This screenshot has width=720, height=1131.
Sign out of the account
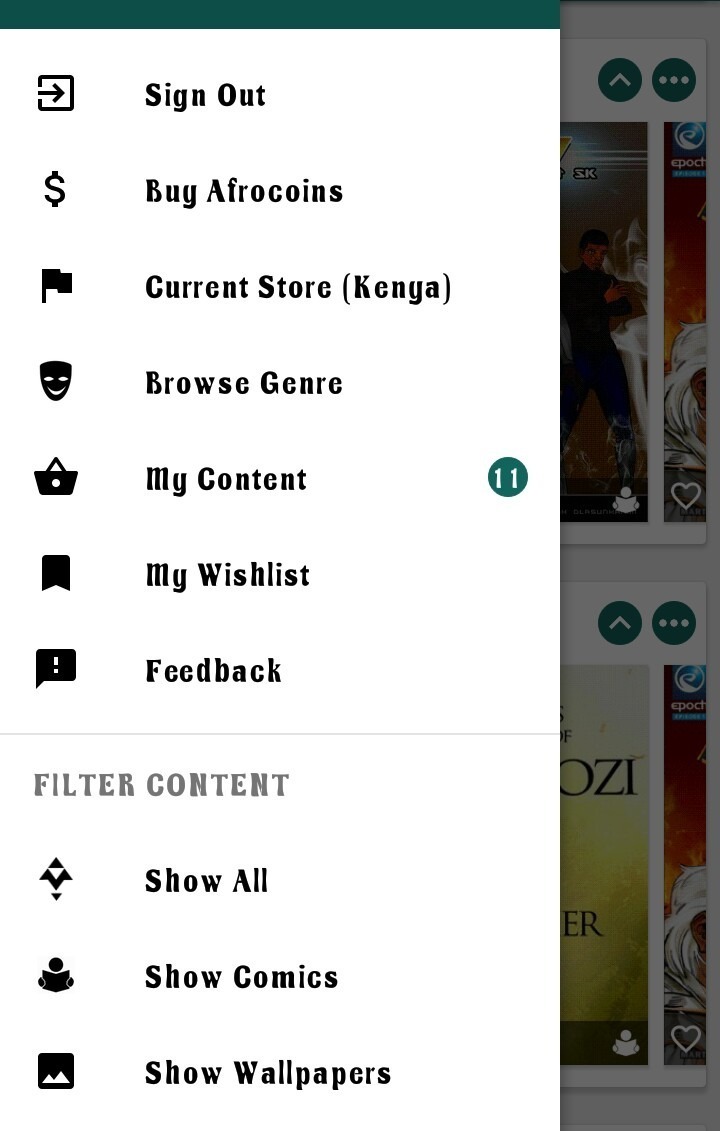point(205,95)
